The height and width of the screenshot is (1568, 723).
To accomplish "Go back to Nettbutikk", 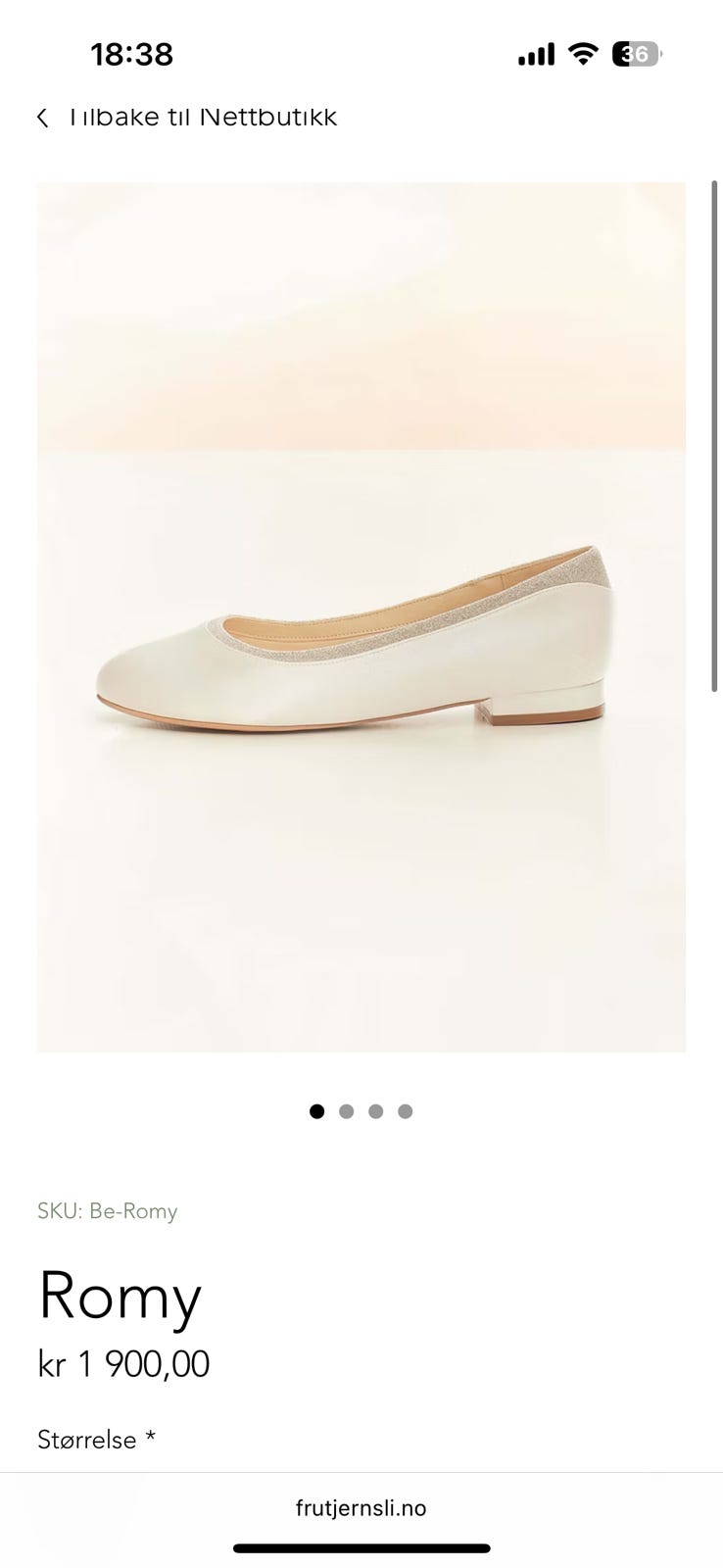I will coord(186,118).
